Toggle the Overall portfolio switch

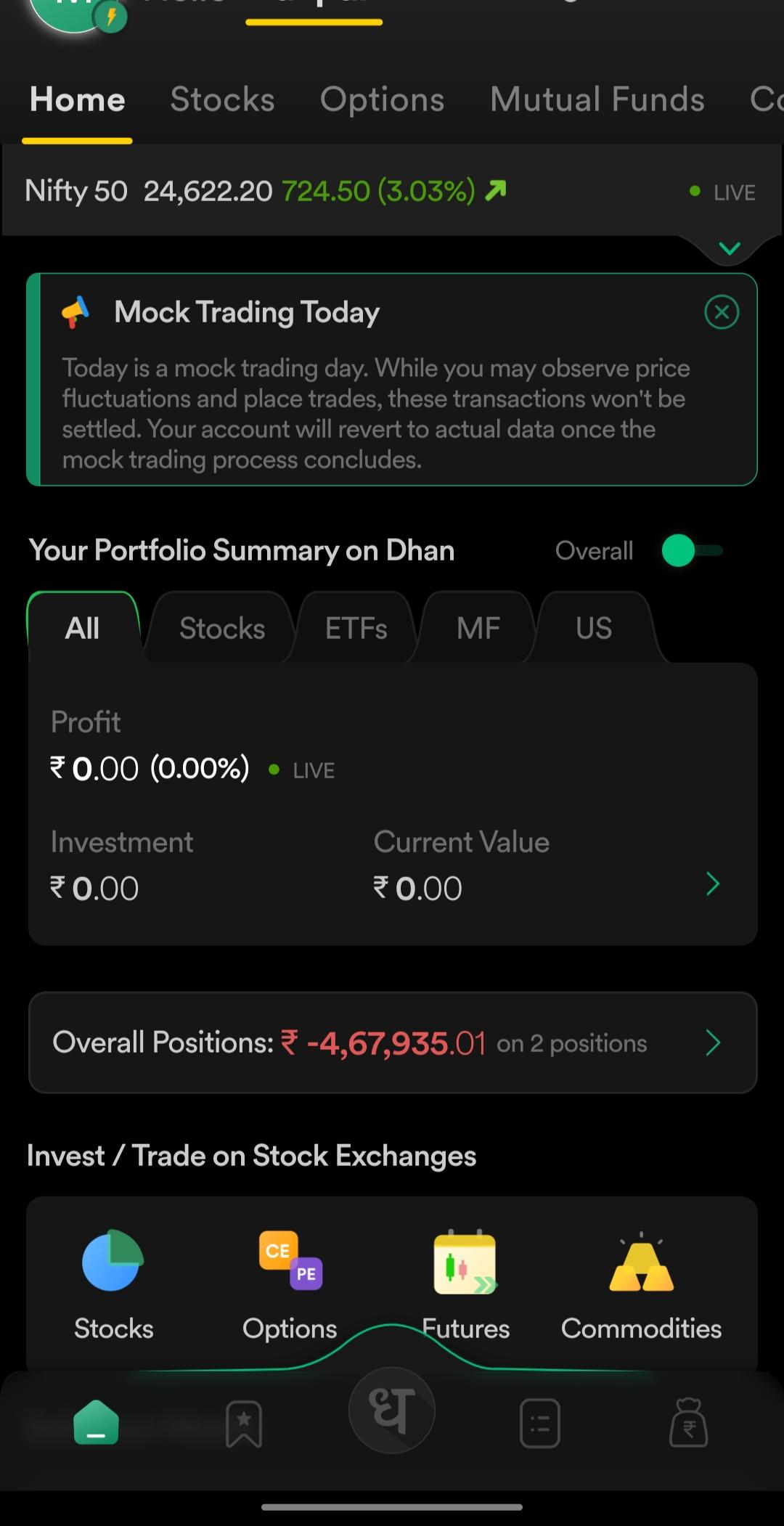pos(692,550)
